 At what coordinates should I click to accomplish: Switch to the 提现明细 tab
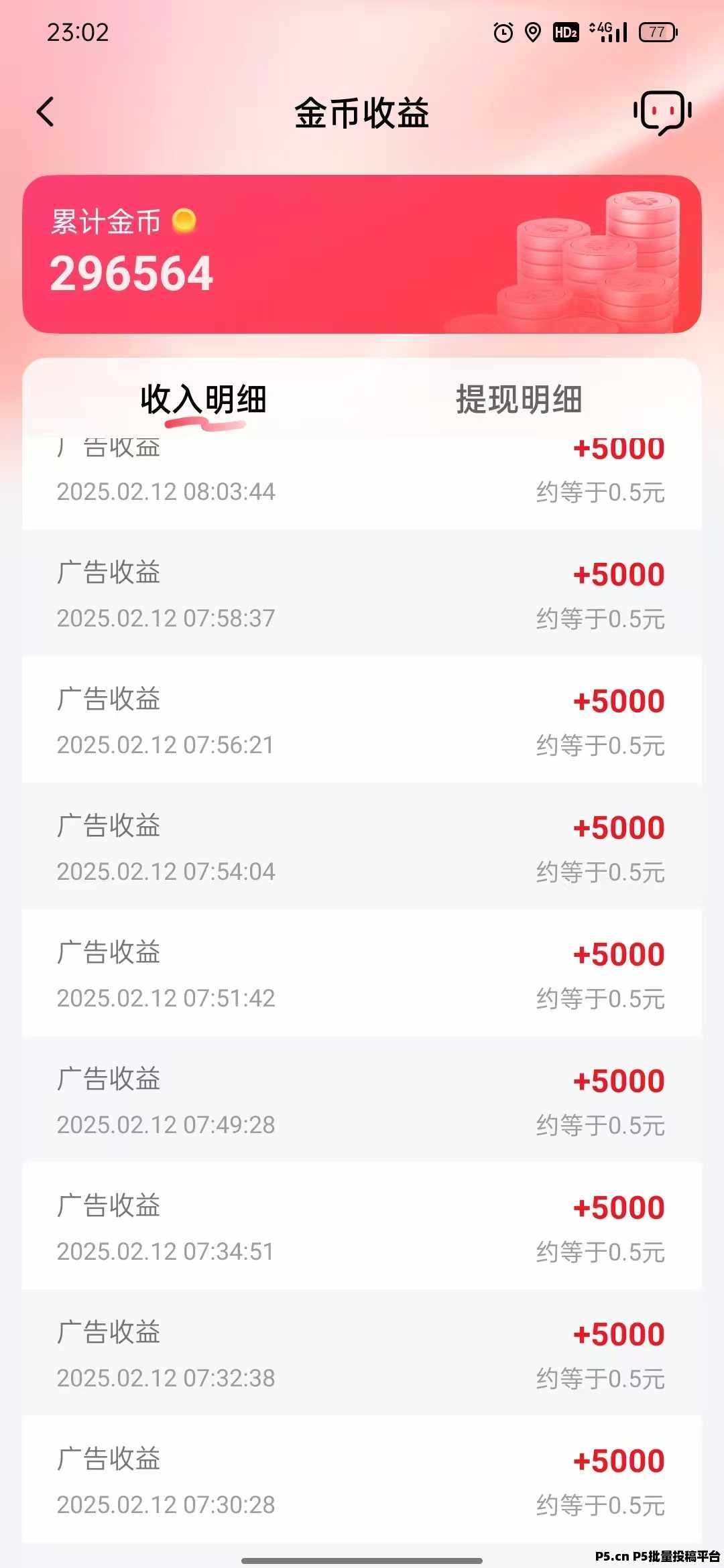[519, 400]
